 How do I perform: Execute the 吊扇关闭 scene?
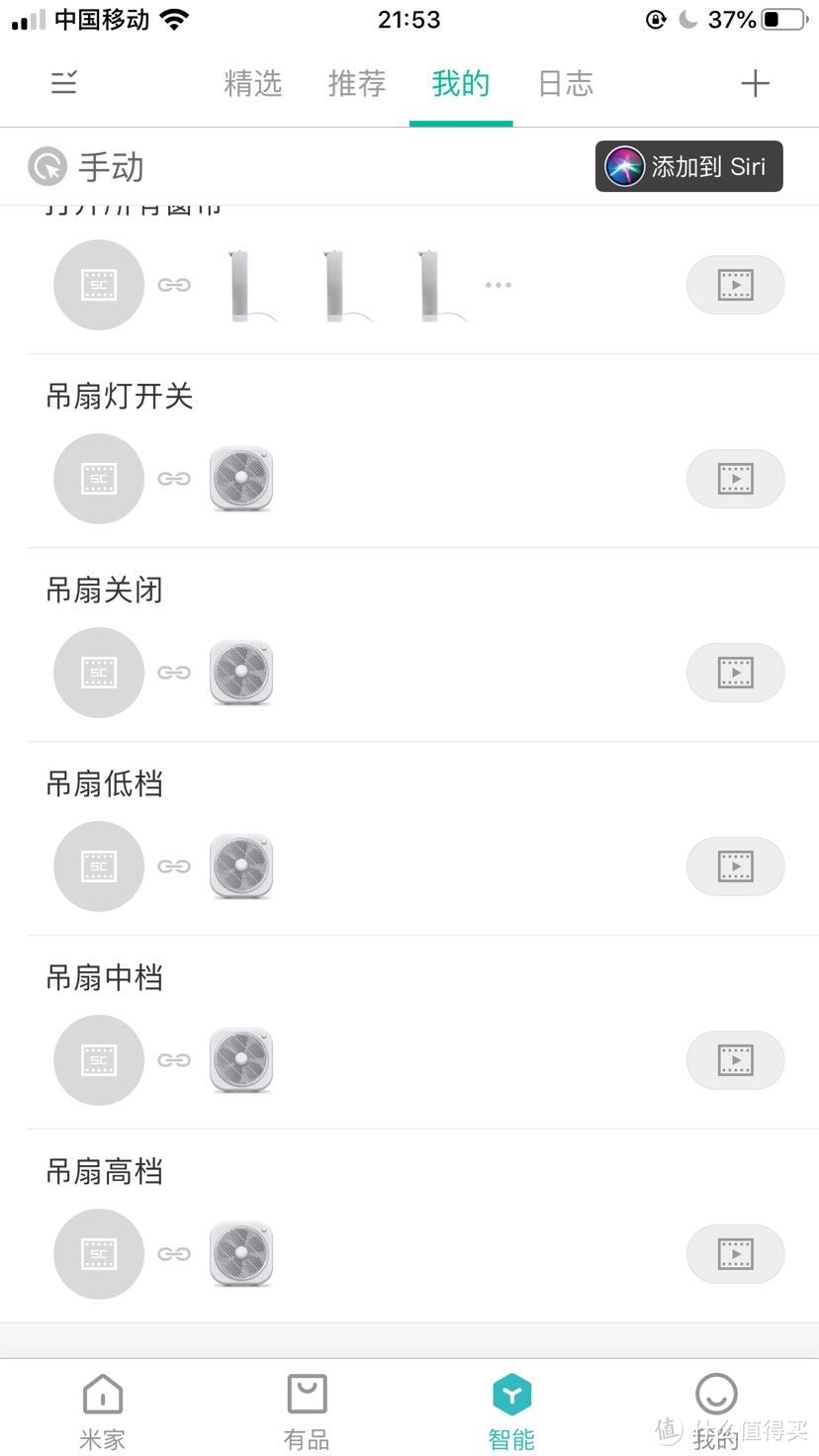pyautogui.click(x=735, y=673)
